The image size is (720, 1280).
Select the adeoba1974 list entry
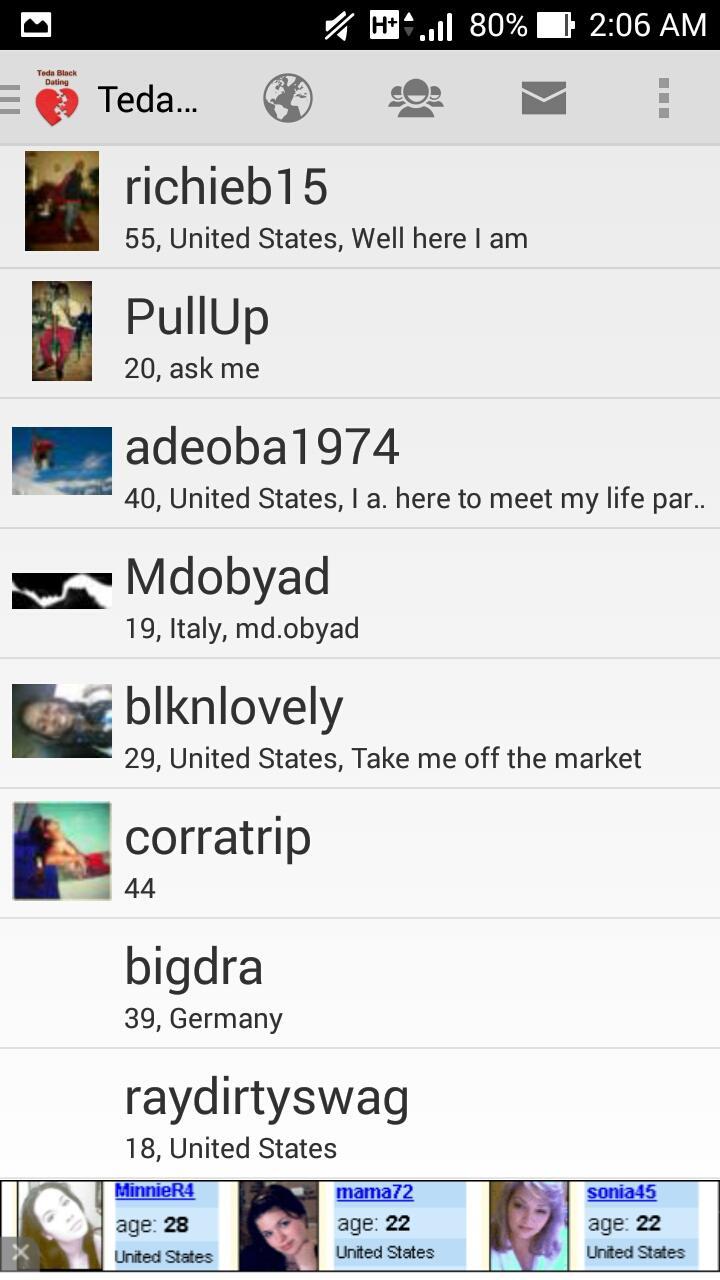point(360,460)
